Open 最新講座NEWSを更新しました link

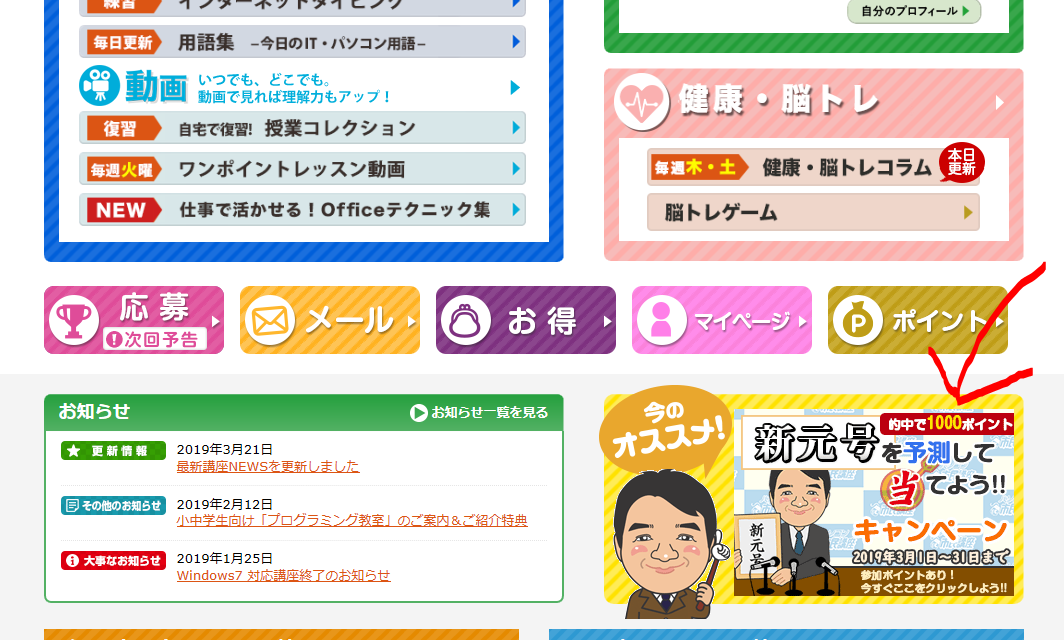point(268,467)
